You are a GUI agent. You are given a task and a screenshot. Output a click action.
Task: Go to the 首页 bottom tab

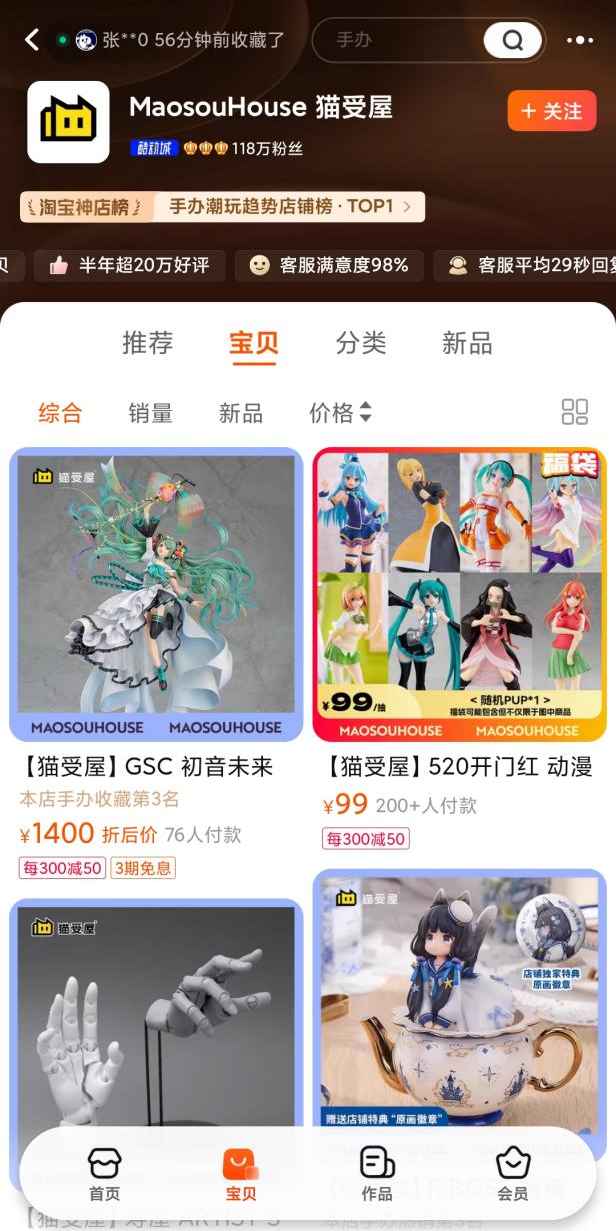[104, 1174]
